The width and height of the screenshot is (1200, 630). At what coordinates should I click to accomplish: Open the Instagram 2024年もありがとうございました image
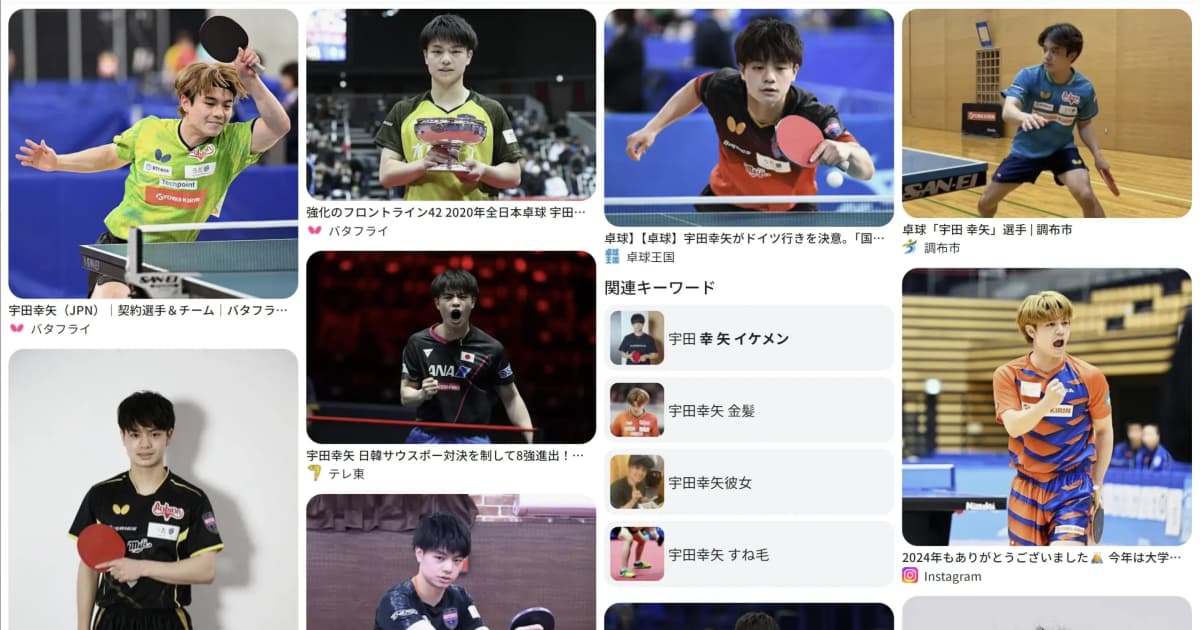[1046, 406]
